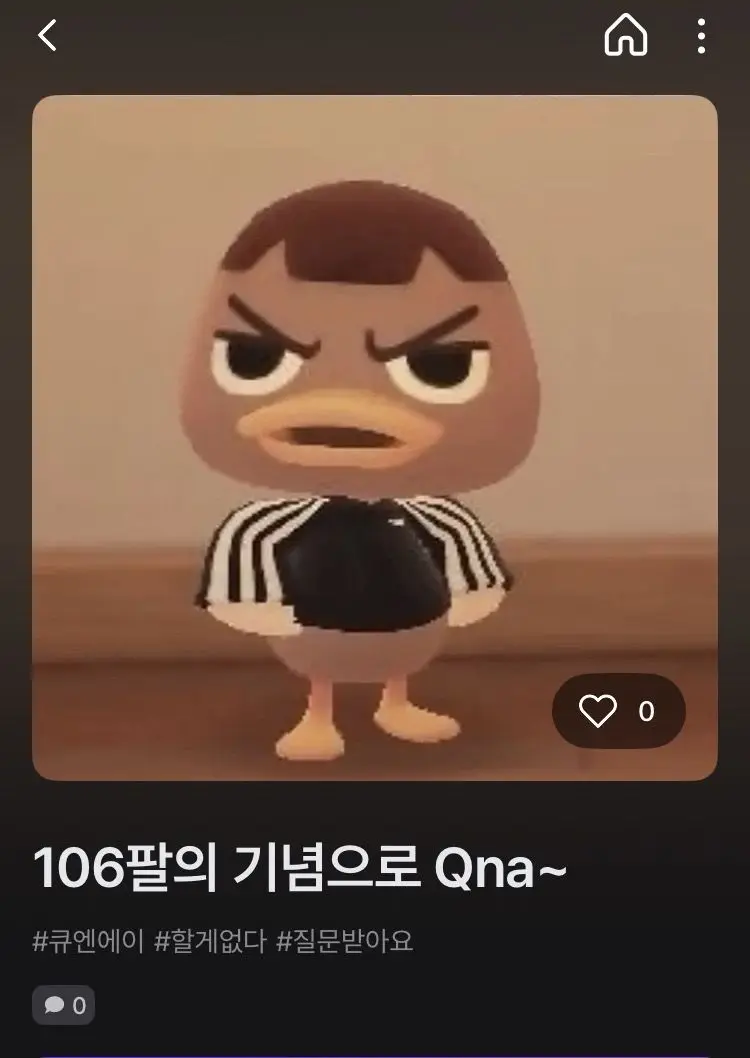The image size is (750, 1058).
Task: Open the home icon in the top bar
Action: click(626, 34)
